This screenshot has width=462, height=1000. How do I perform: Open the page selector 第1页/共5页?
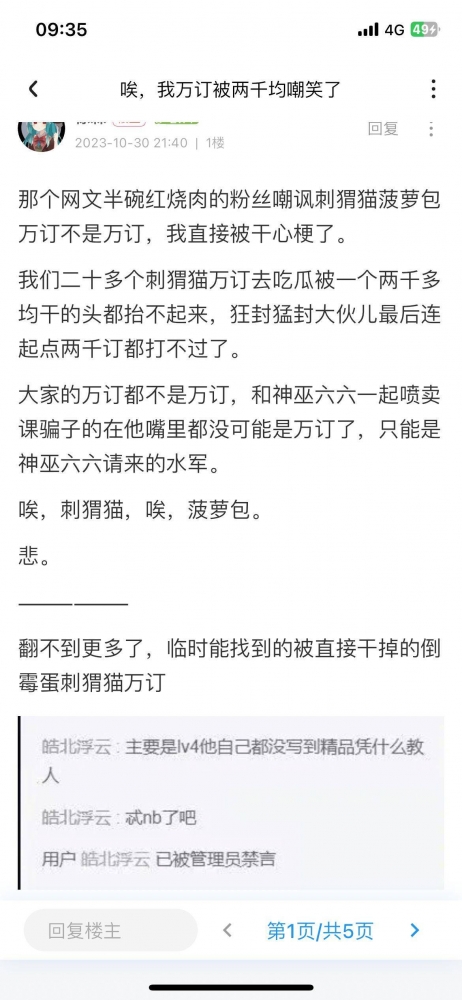click(320, 931)
